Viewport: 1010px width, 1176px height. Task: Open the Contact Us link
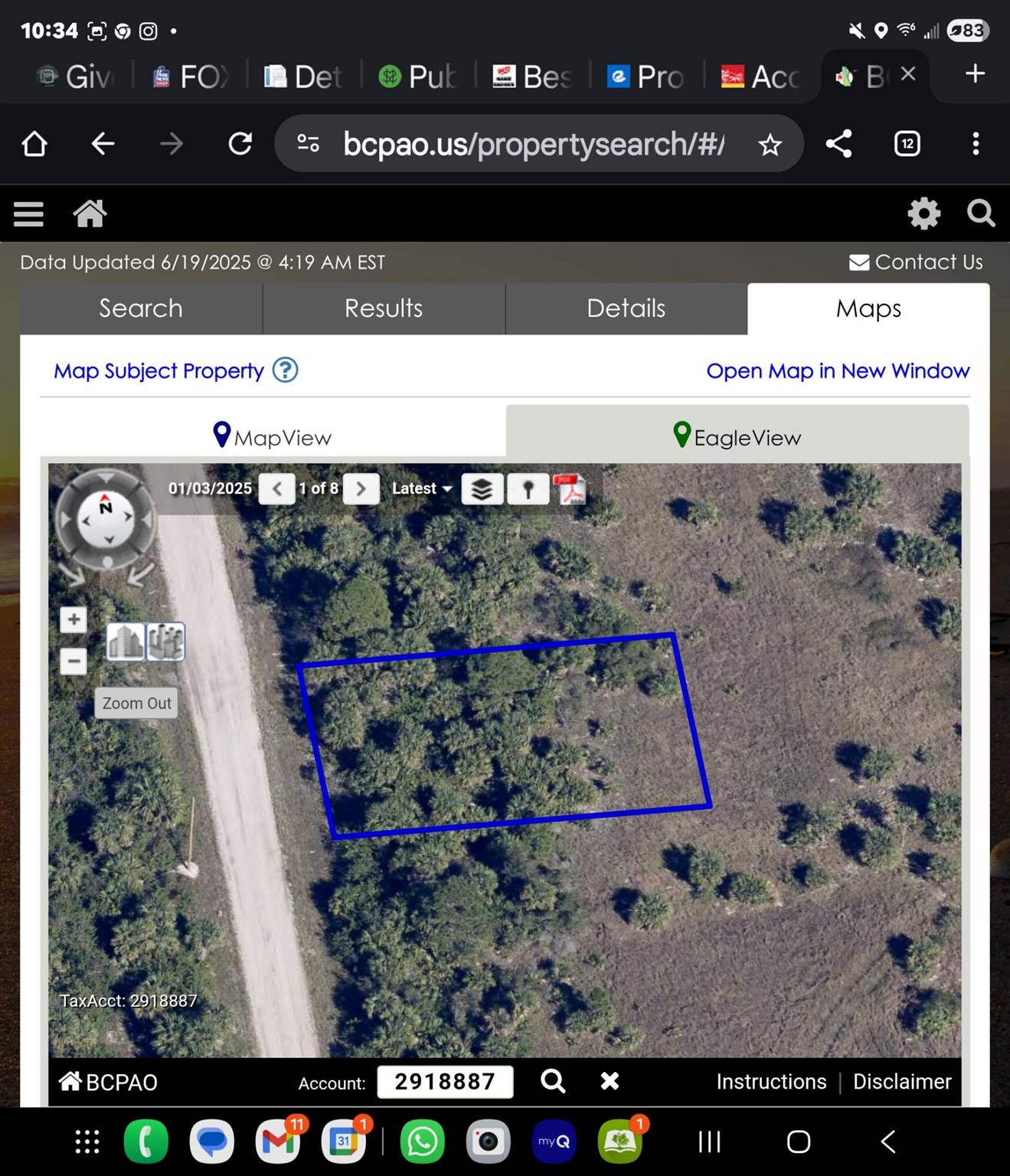click(x=916, y=263)
